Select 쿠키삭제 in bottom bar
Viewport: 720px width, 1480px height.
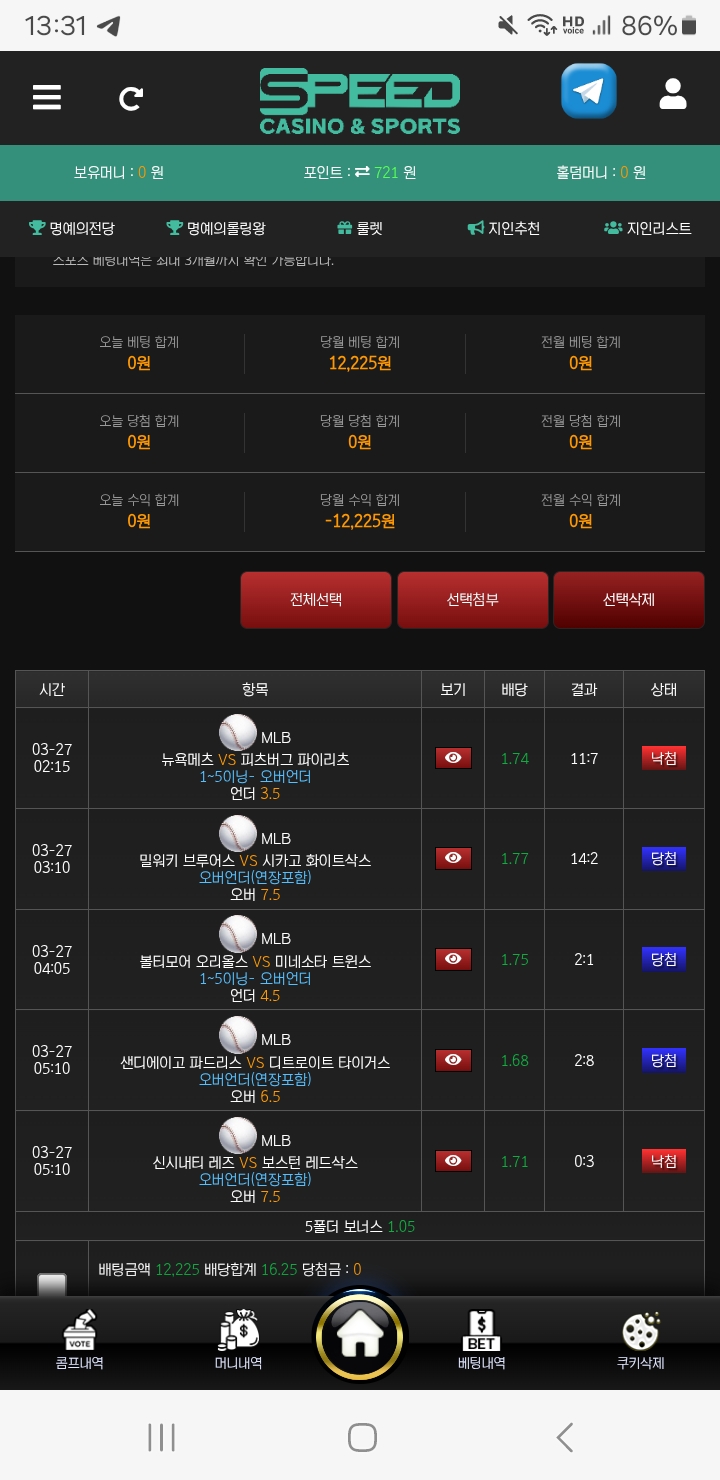tap(641, 1340)
